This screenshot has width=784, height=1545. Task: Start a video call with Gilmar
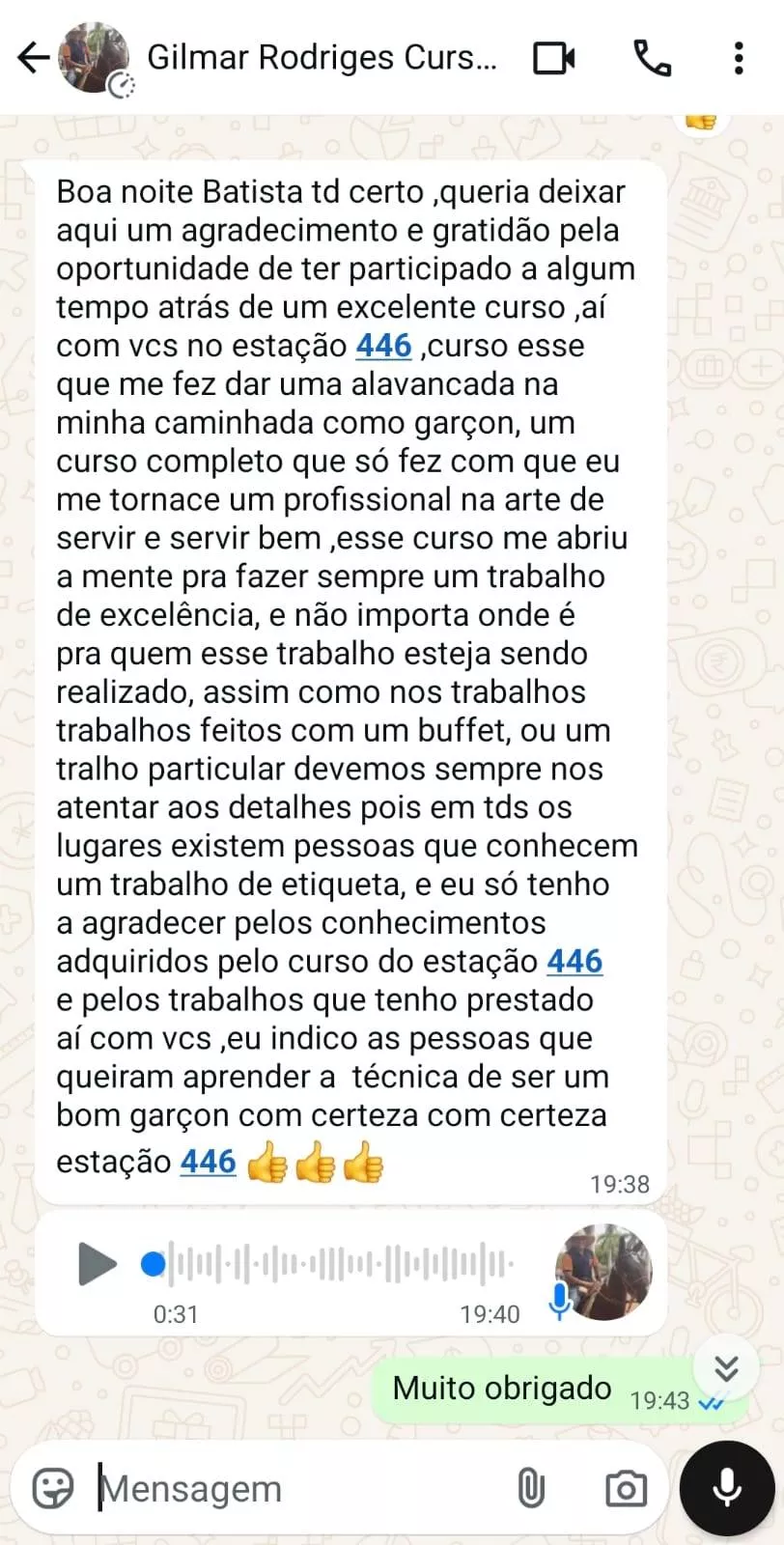(555, 58)
